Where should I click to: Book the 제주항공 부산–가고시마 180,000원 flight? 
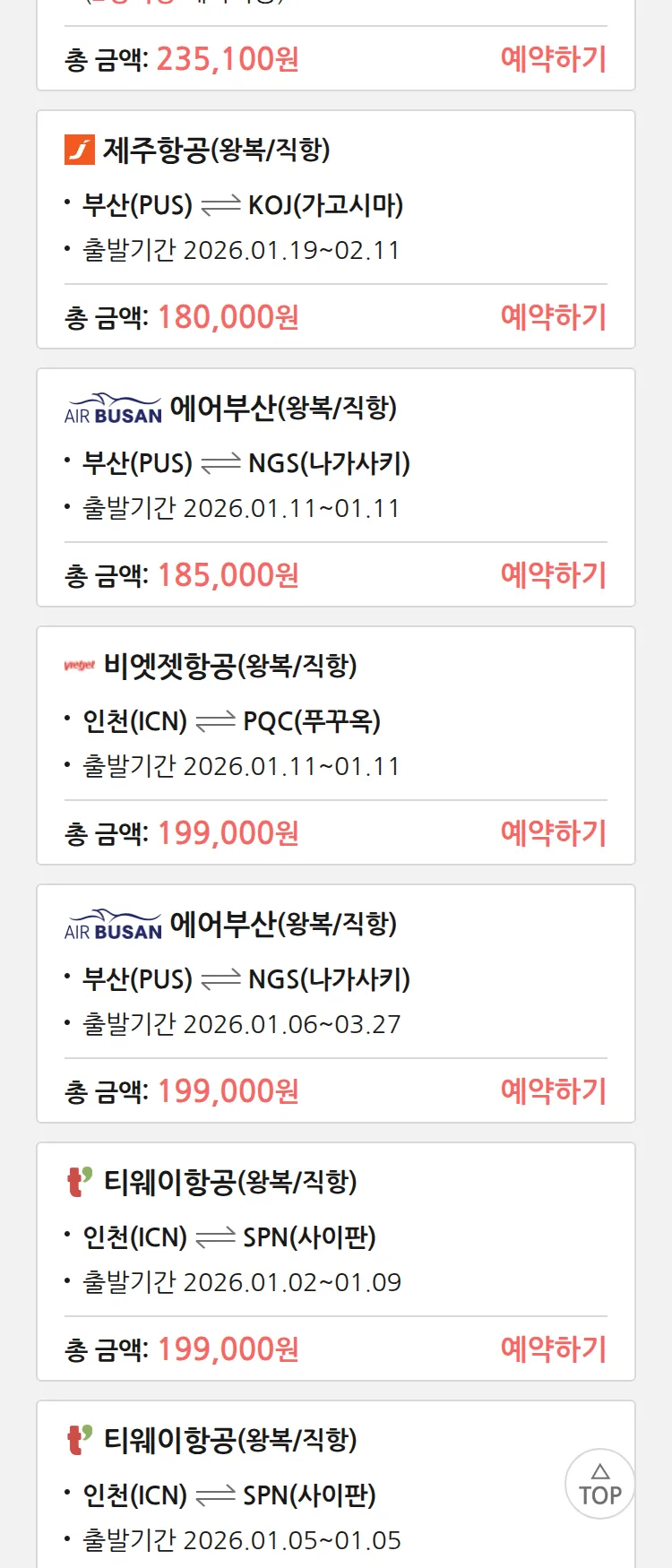pyautogui.click(x=553, y=317)
